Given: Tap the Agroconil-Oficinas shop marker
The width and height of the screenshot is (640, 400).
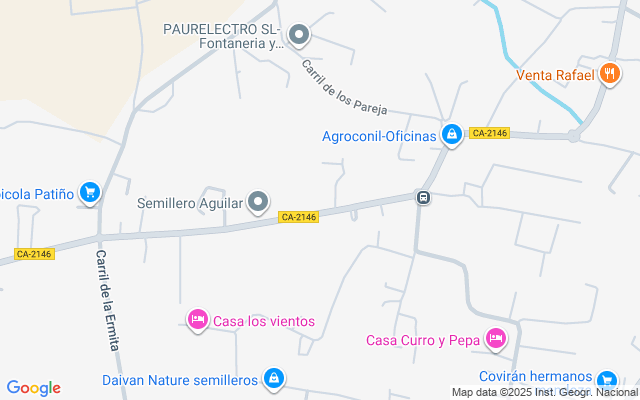Looking at the screenshot, I should [452, 134].
